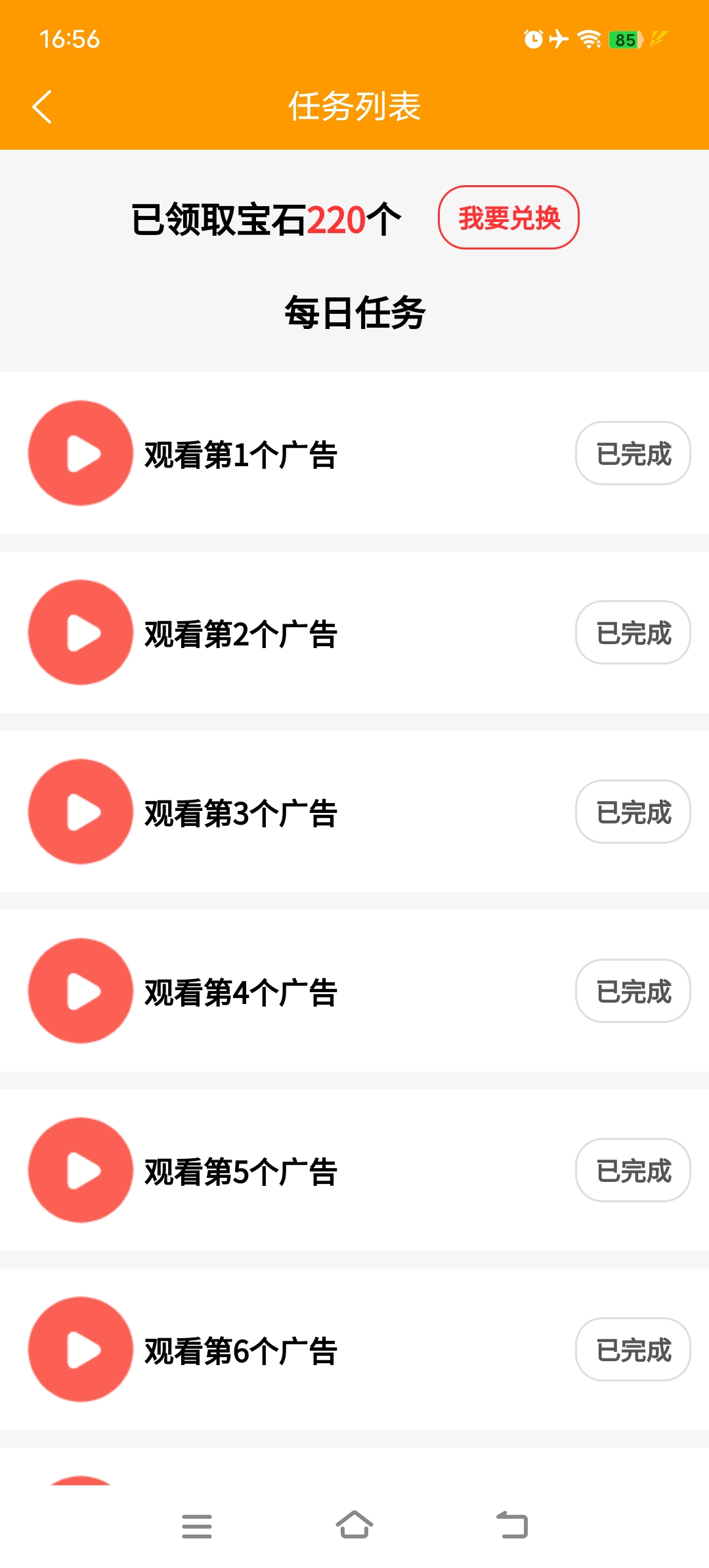Open the 观看第3个广告 task row

pos(354,812)
